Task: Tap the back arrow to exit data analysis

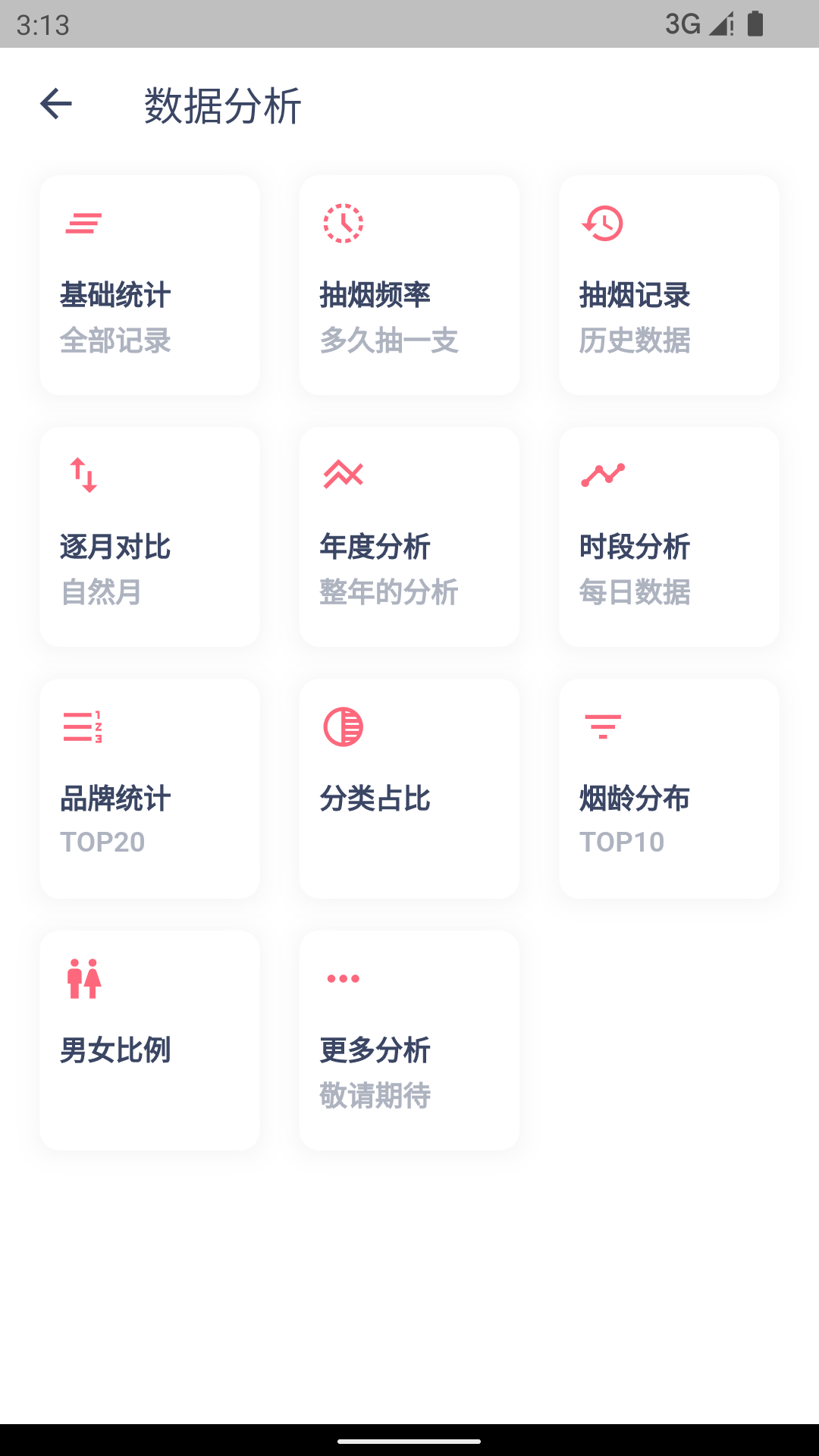Action: coord(55,102)
